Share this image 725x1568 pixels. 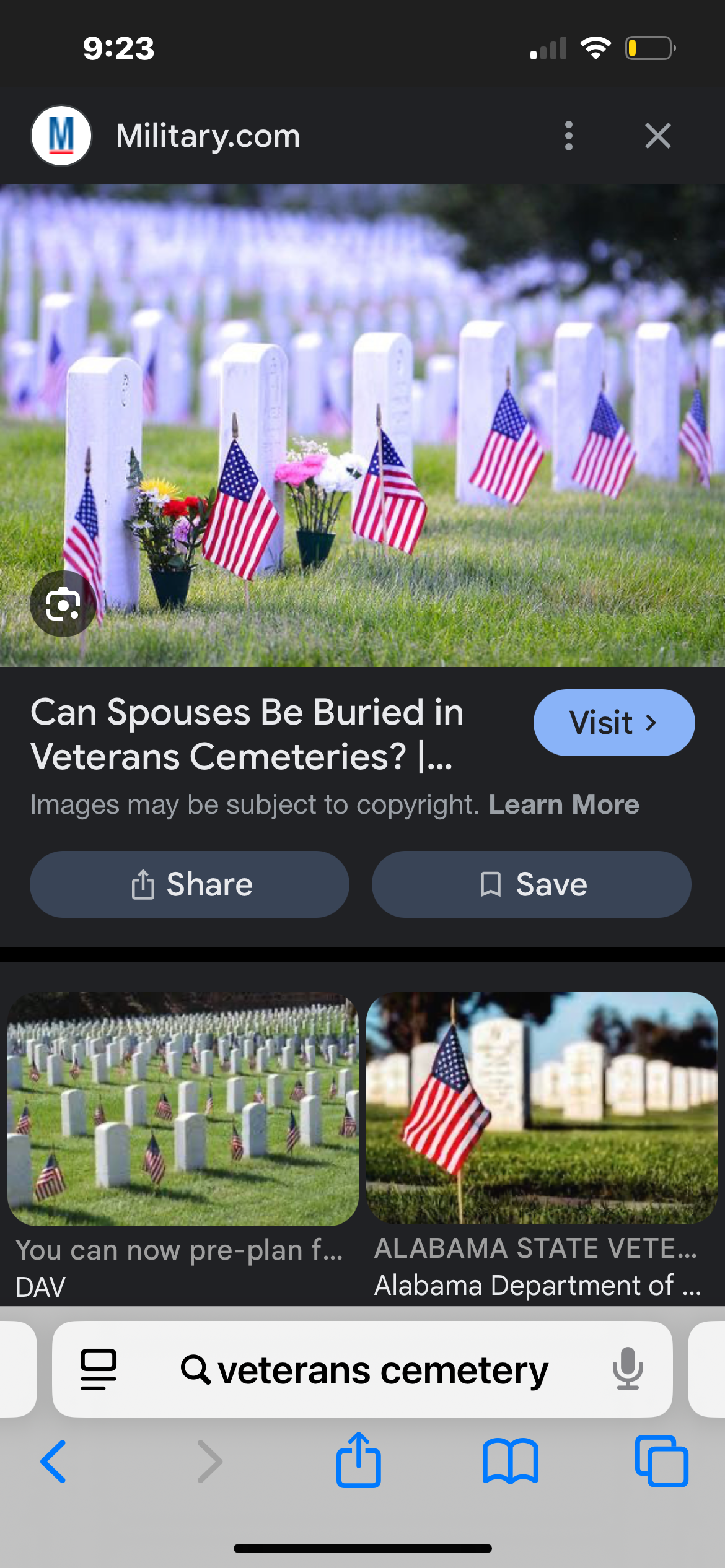[x=190, y=884]
